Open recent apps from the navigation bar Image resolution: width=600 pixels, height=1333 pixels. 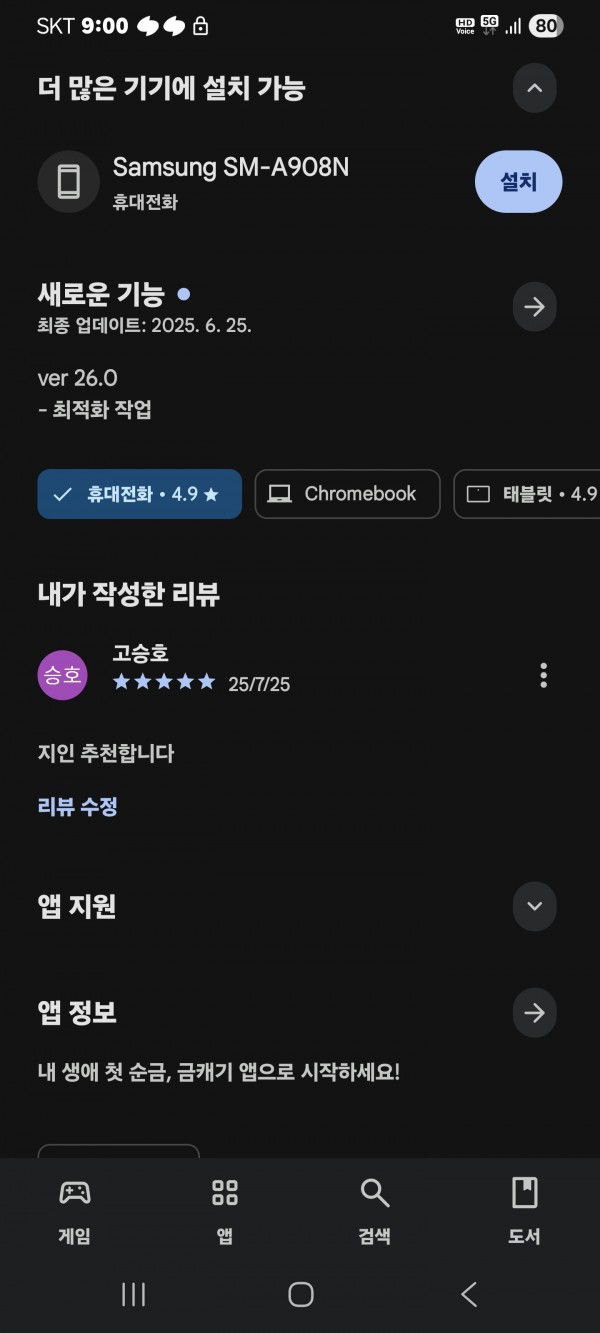click(133, 1294)
